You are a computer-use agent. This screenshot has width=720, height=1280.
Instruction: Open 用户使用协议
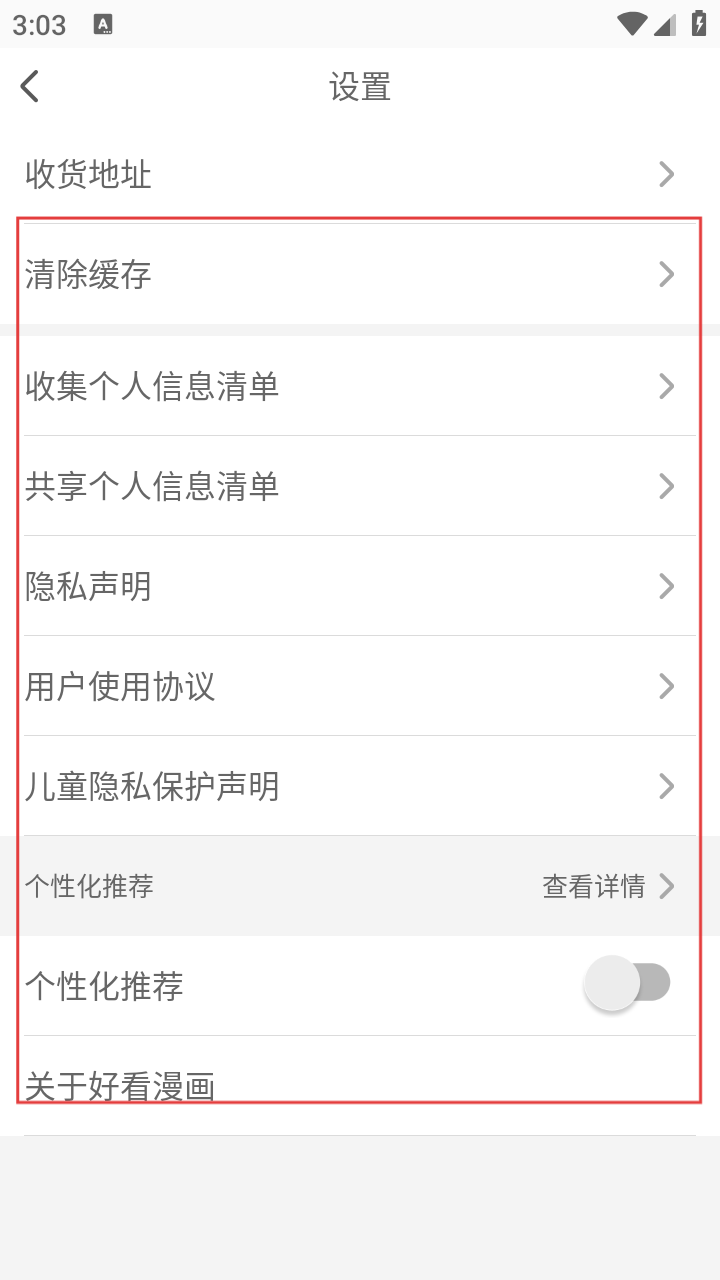360,686
